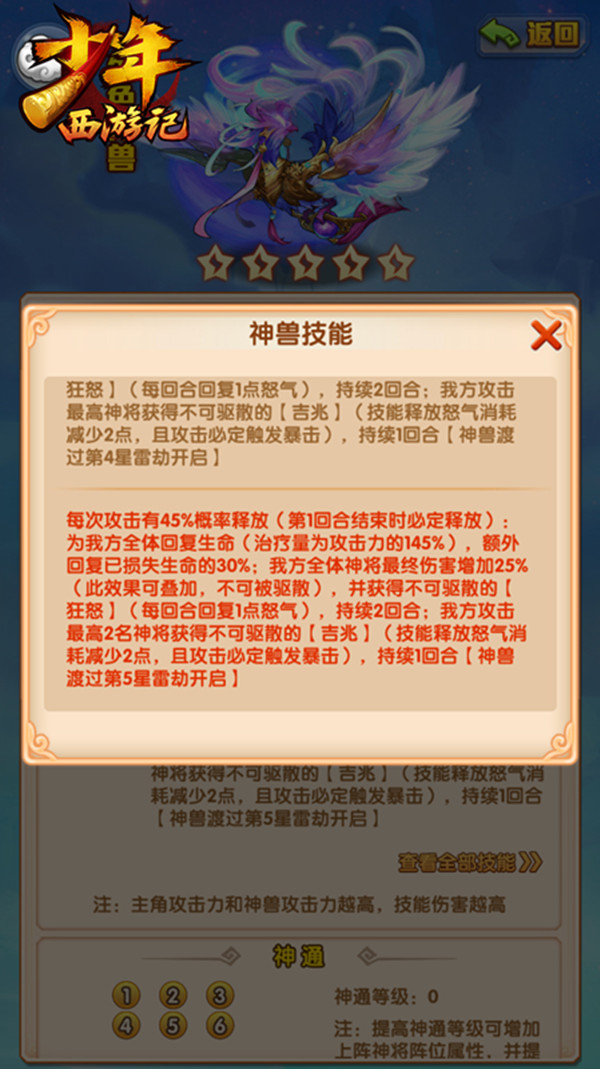This screenshot has width=600, height=1069.
Task: Select 神通 slot number 6
Action: (x=220, y=1025)
